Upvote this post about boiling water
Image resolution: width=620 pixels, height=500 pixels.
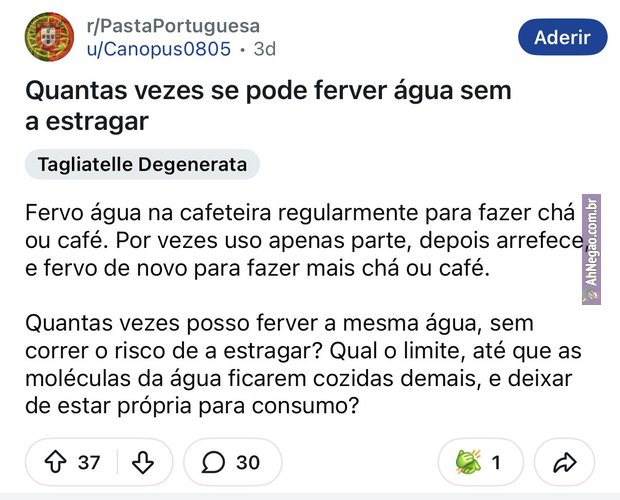coord(56,462)
